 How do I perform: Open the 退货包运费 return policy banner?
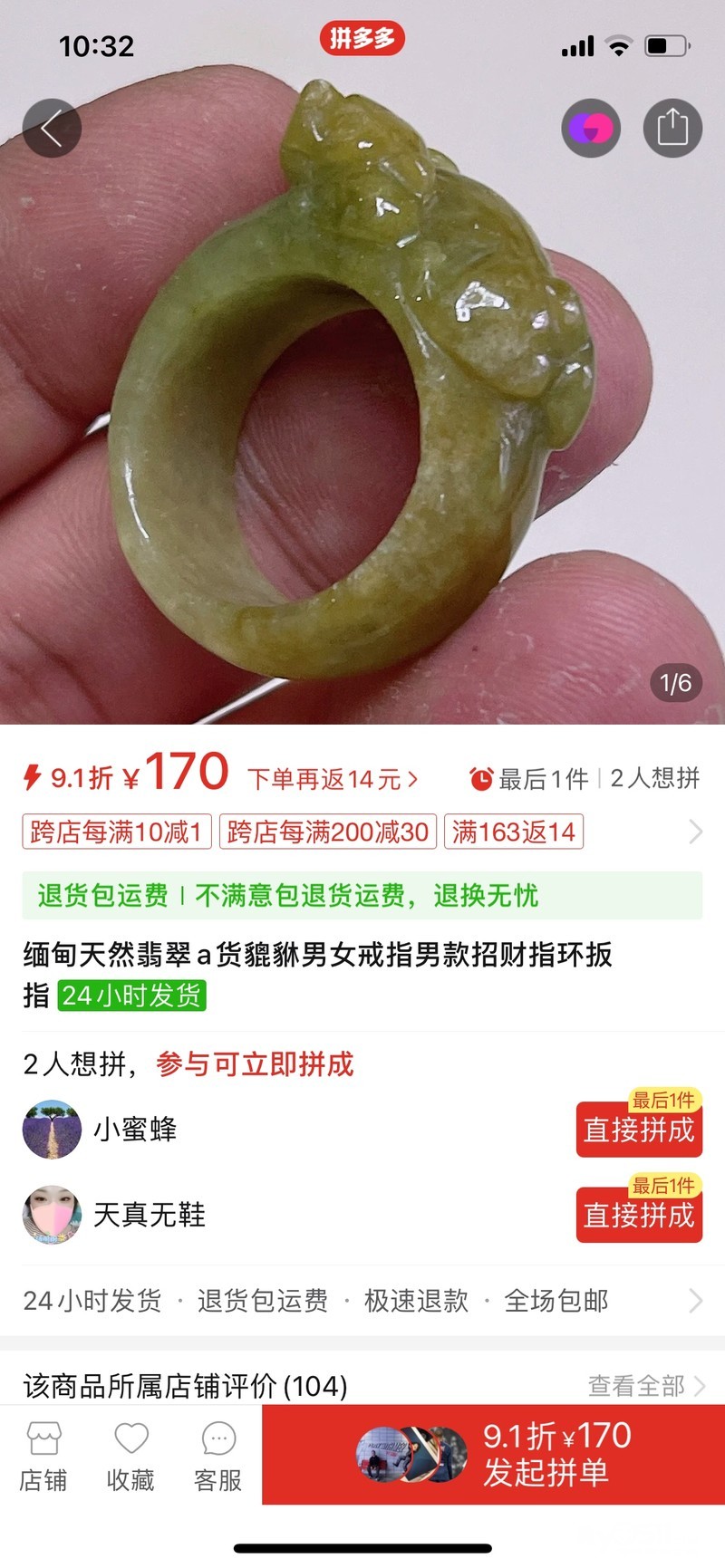pyautogui.click(x=362, y=896)
